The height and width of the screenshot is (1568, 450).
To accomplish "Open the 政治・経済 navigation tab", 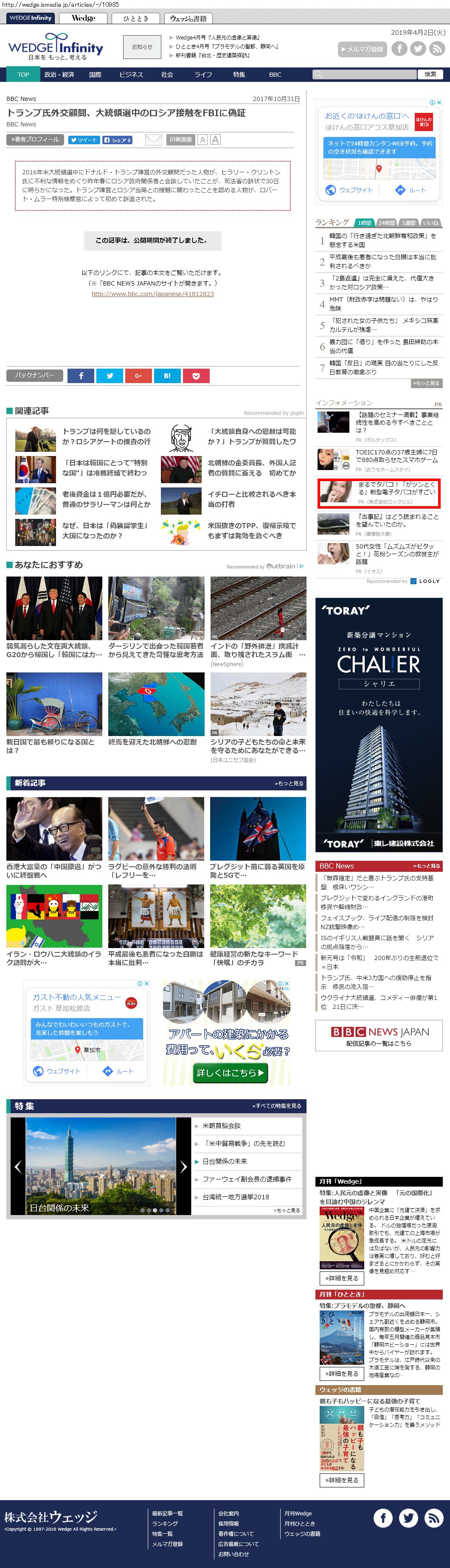I will (59, 74).
